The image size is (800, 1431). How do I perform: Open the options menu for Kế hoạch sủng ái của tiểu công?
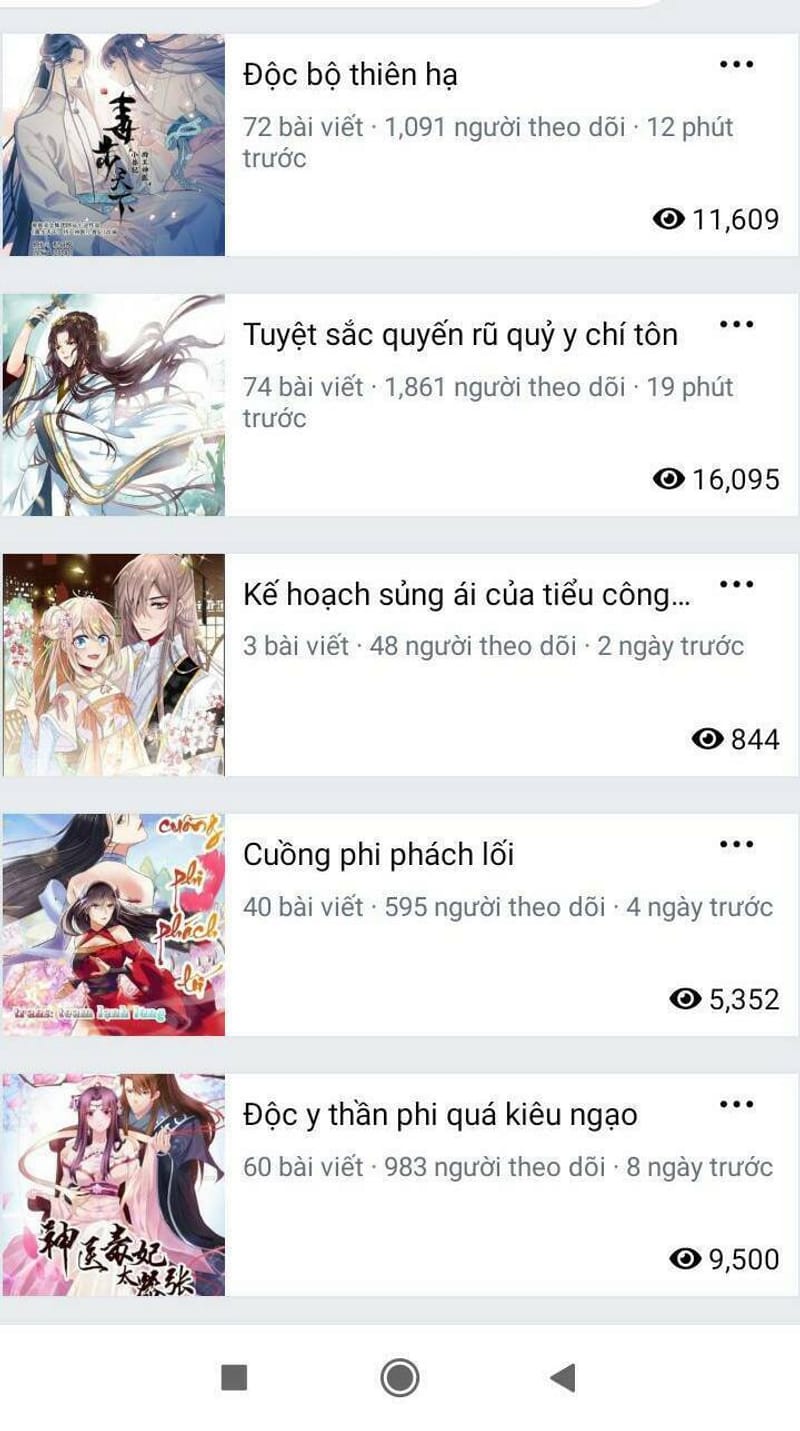tap(736, 585)
